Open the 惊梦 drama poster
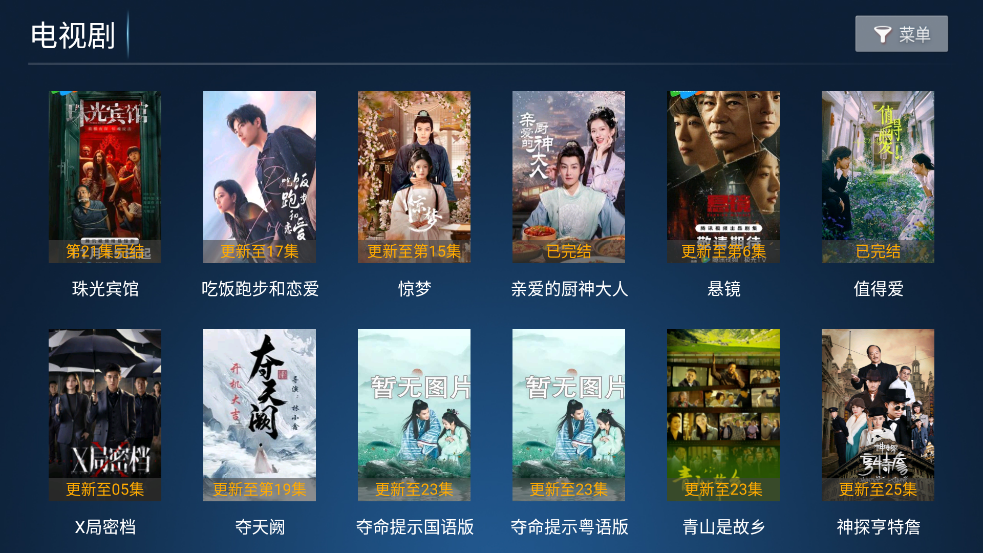Screen dimensions: 983x553 tap(414, 177)
